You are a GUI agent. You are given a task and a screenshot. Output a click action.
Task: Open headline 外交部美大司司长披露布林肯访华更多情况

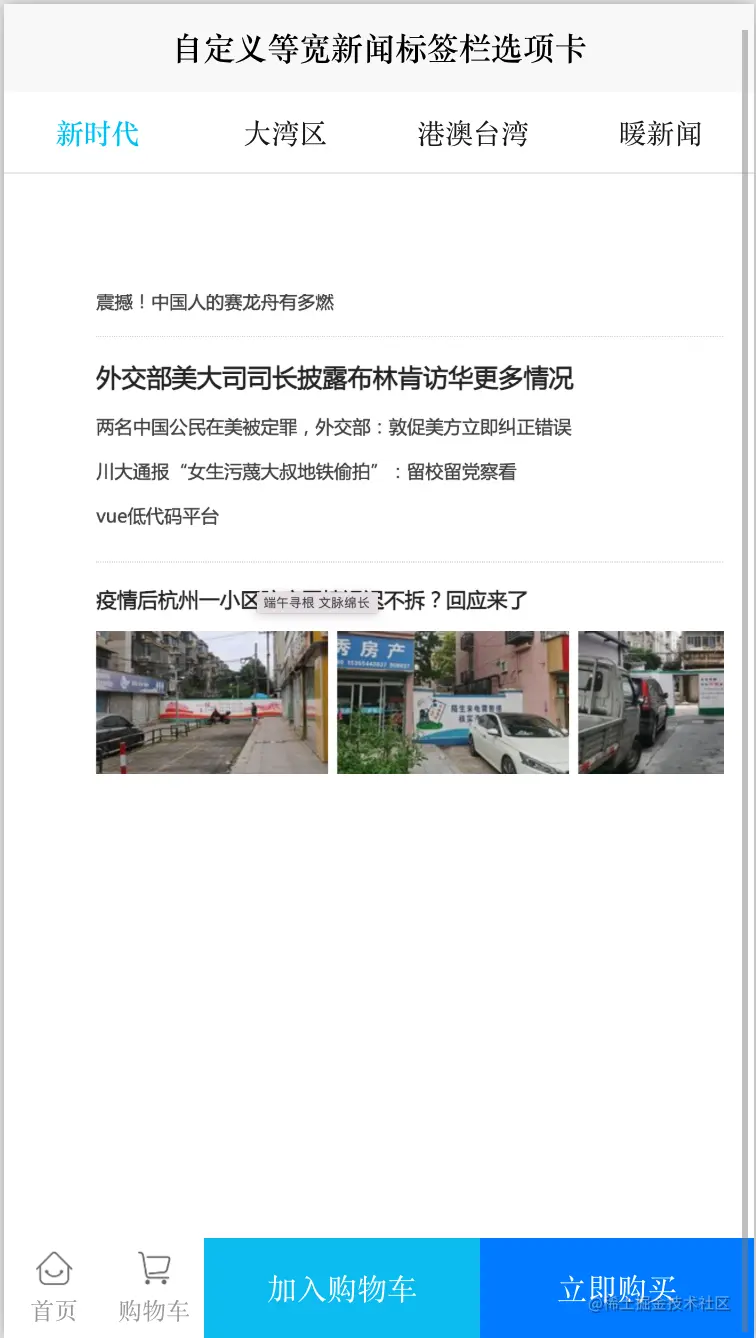pos(334,379)
